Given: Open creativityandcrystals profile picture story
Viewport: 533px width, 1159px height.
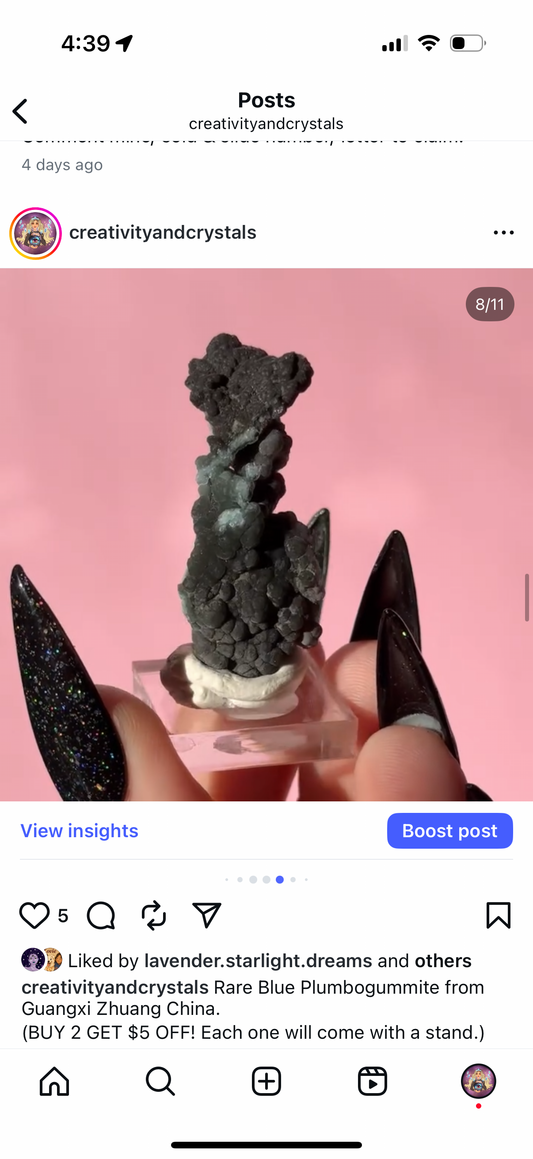Looking at the screenshot, I should coord(35,233).
